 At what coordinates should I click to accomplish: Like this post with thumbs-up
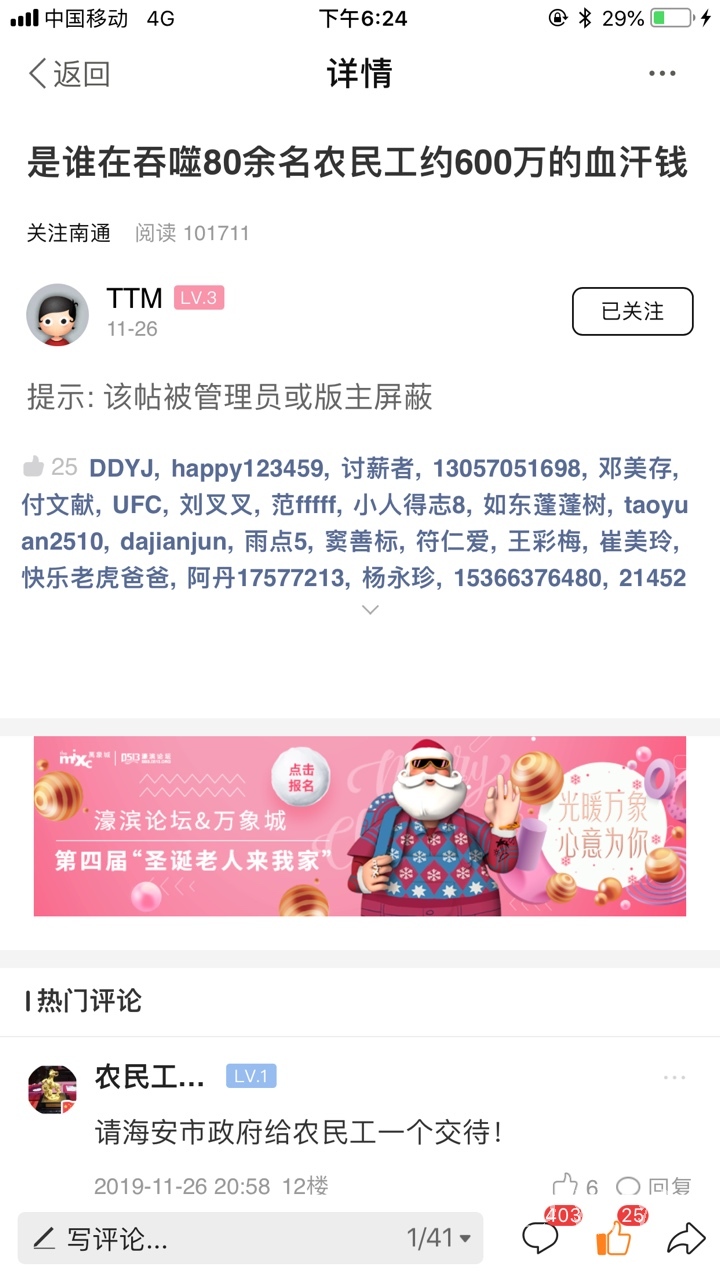click(614, 1238)
